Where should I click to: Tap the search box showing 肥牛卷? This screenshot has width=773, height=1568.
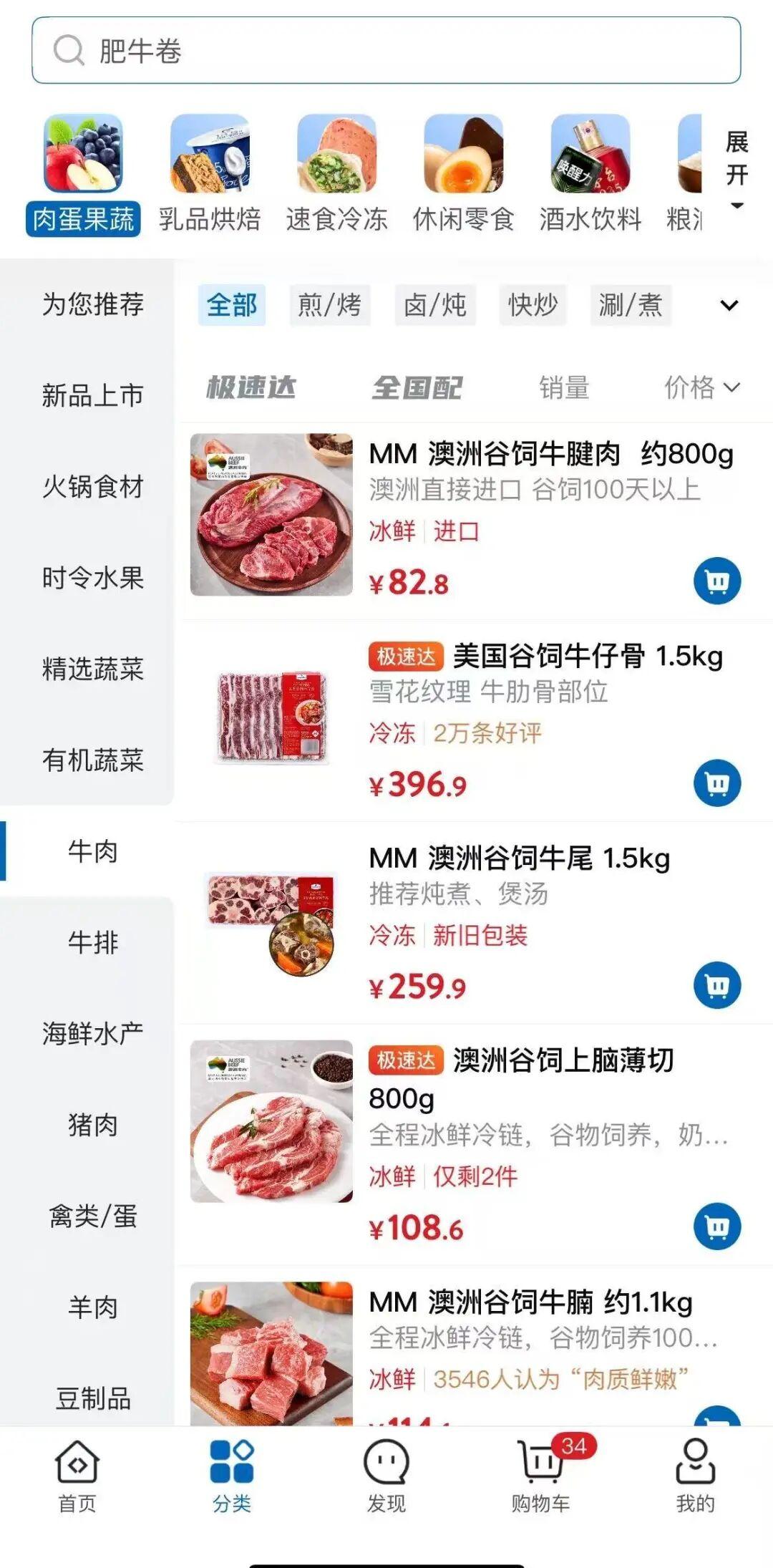point(386,51)
